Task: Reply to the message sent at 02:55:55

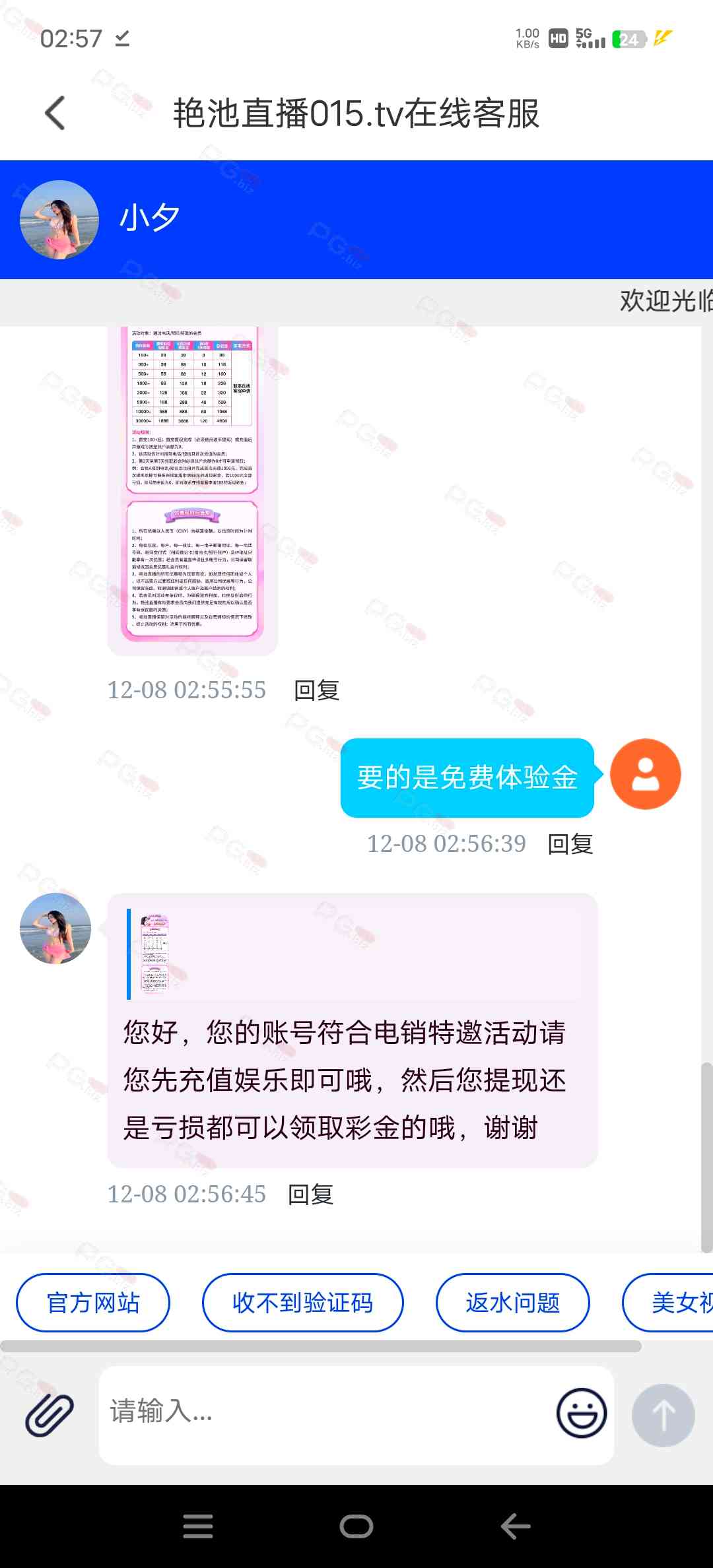Action: 316,690
